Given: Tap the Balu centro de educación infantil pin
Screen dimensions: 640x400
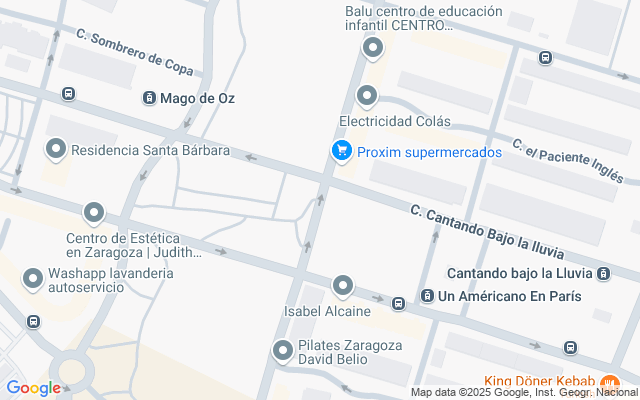Looking at the screenshot, I should click(372, 49).
